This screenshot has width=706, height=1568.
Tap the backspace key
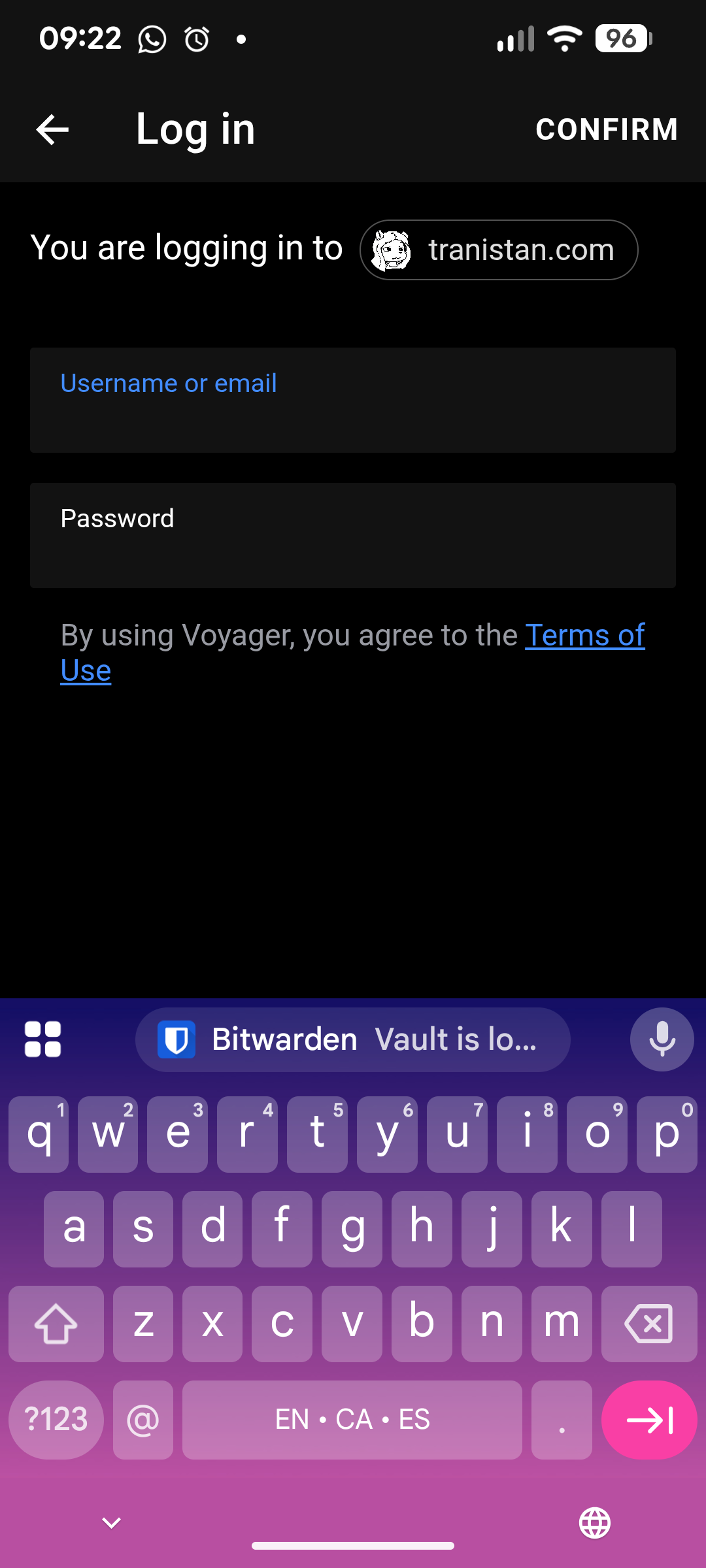tap(648, 1324)
